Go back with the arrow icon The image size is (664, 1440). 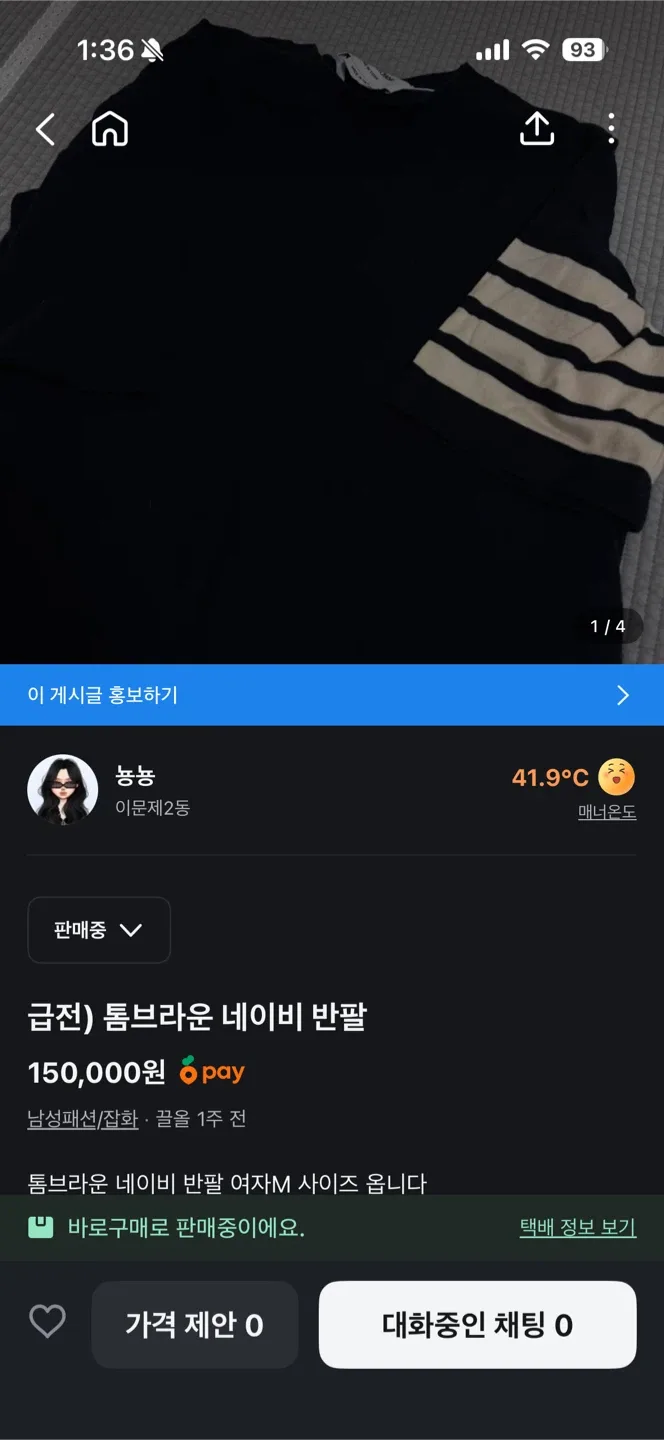[x=46, y=129]
